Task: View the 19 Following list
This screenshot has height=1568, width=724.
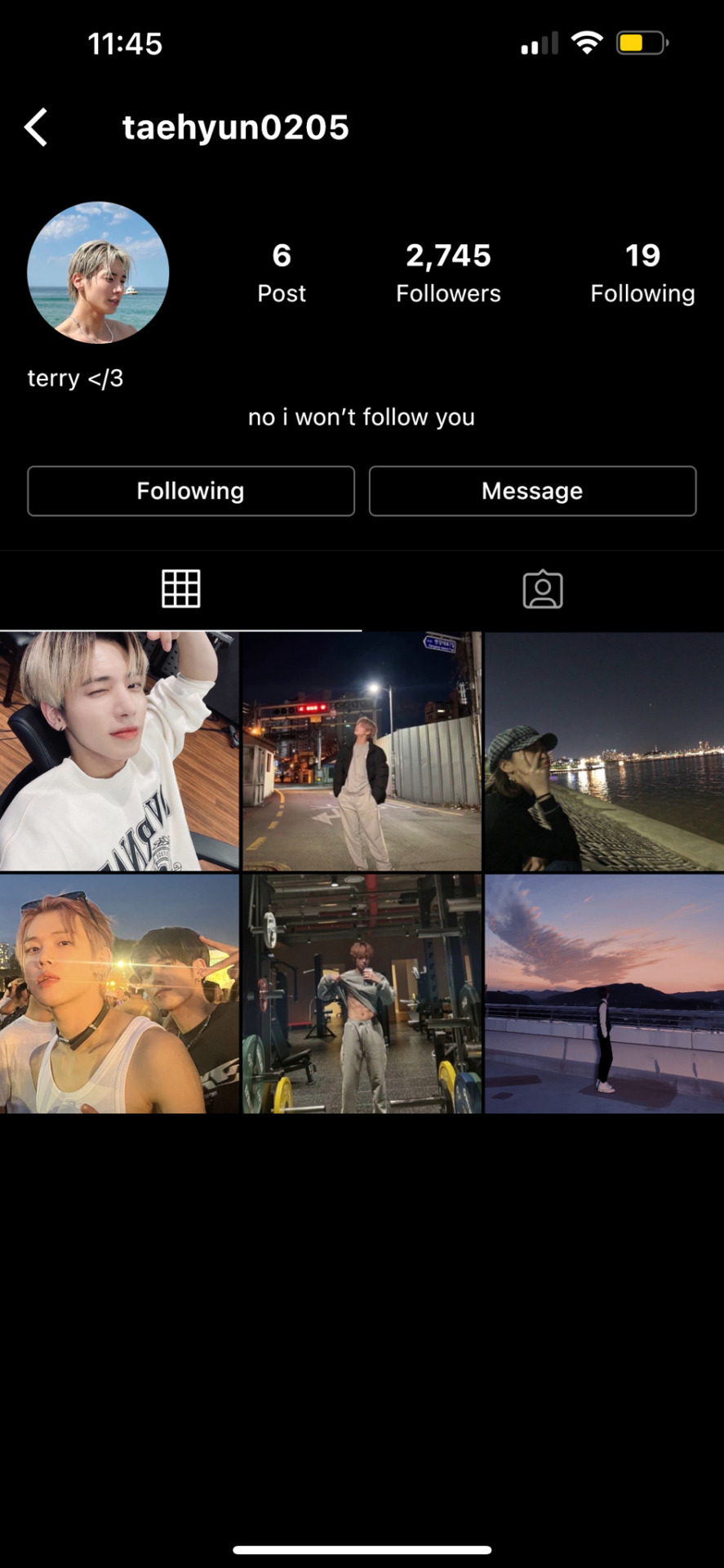Action: (x=642, y=273)
